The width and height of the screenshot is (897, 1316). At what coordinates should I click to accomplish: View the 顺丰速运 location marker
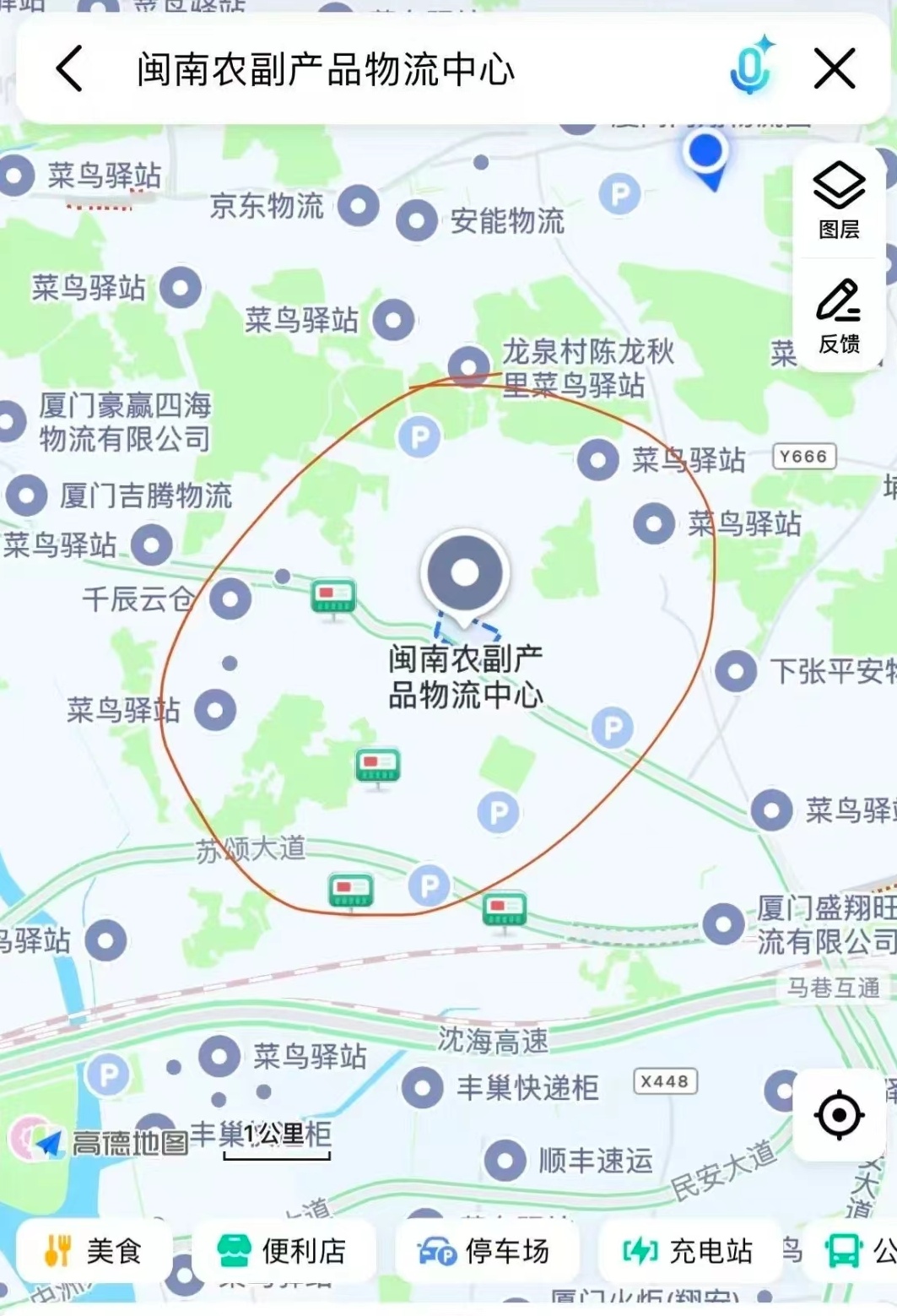(505, 1161)
